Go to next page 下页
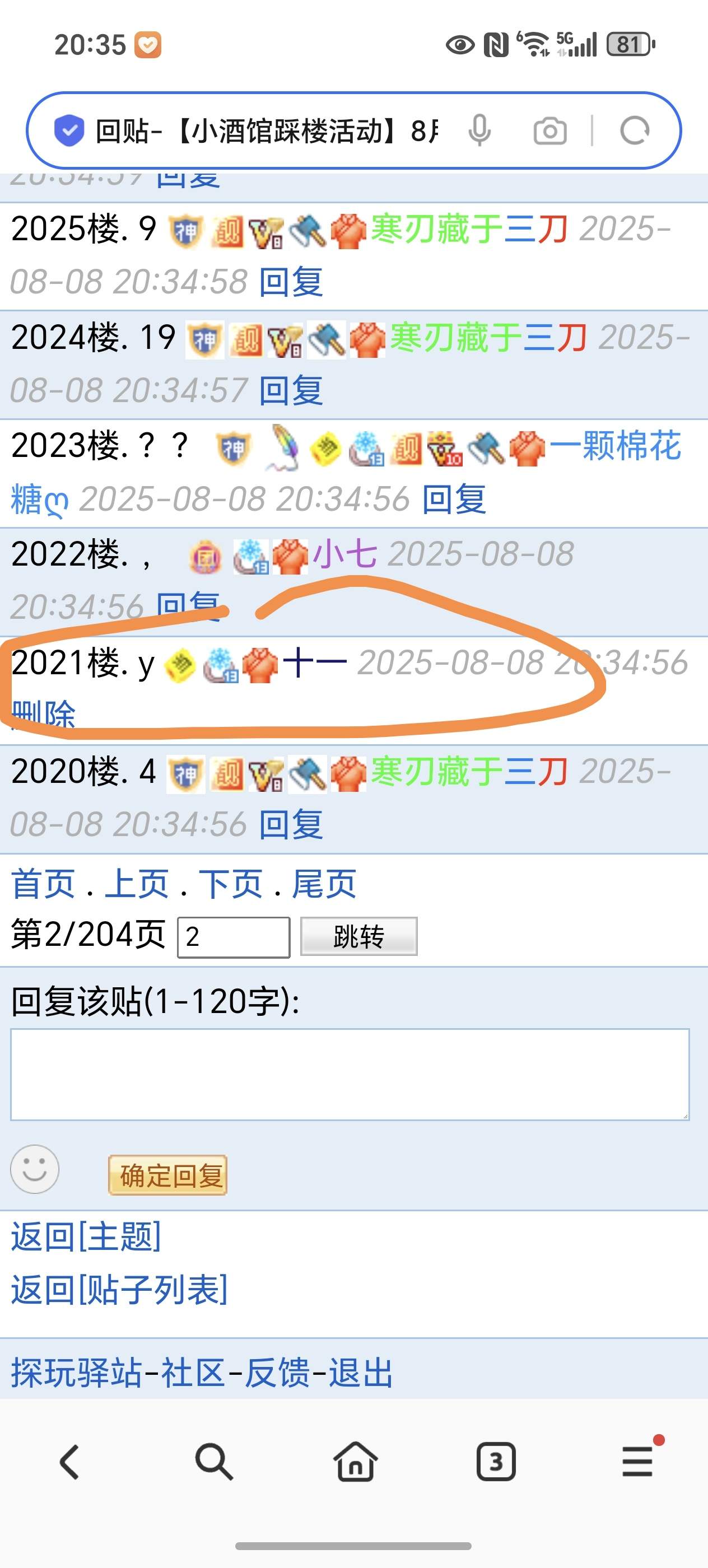 pyautogui.click(x=231, y=884)
